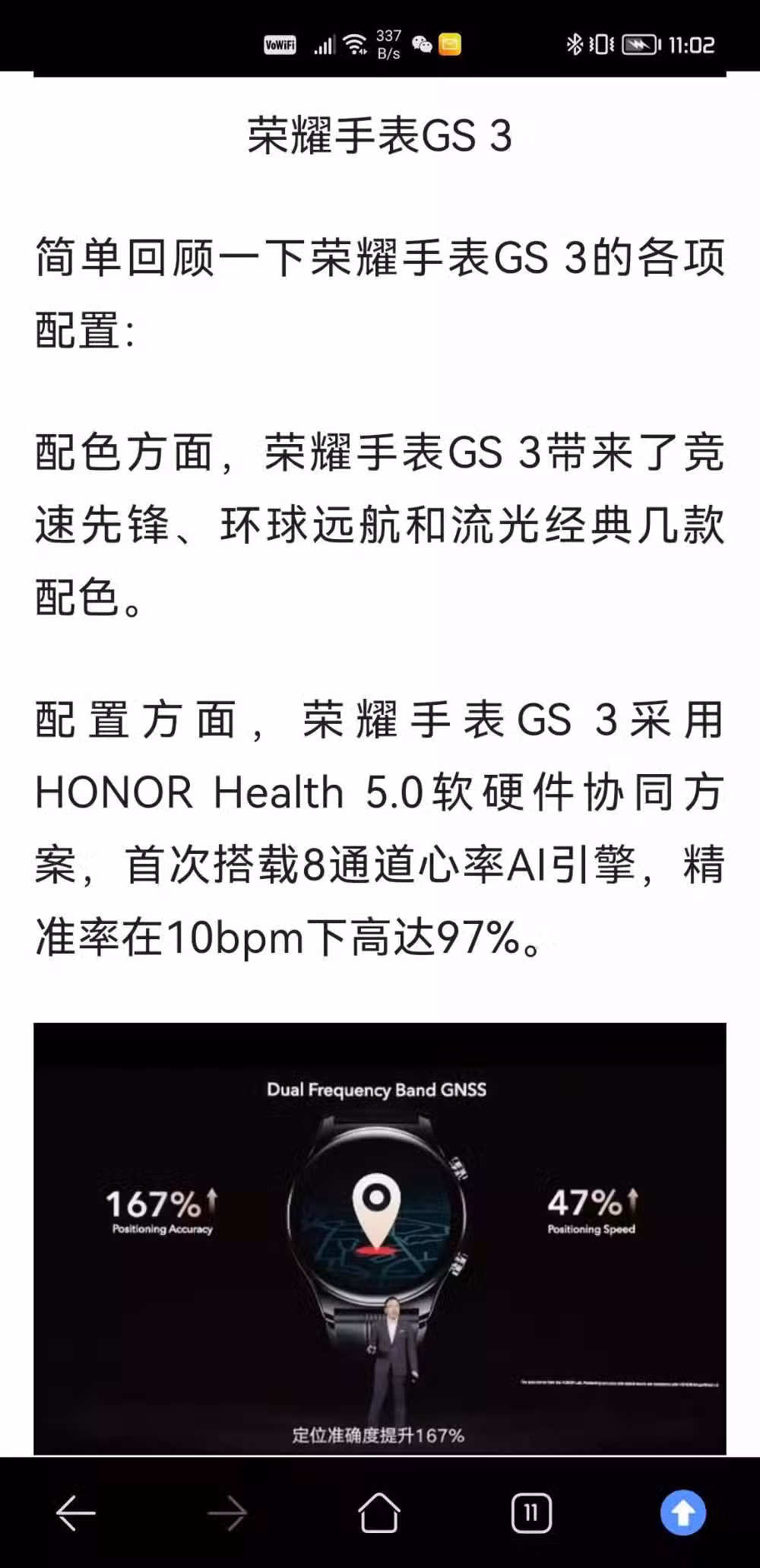The height and width of the screenshot is (1568, 760).
Task: Open the tab switcher showing 11 tabs
Action: pyautogui.click(x=531, y=1512)
